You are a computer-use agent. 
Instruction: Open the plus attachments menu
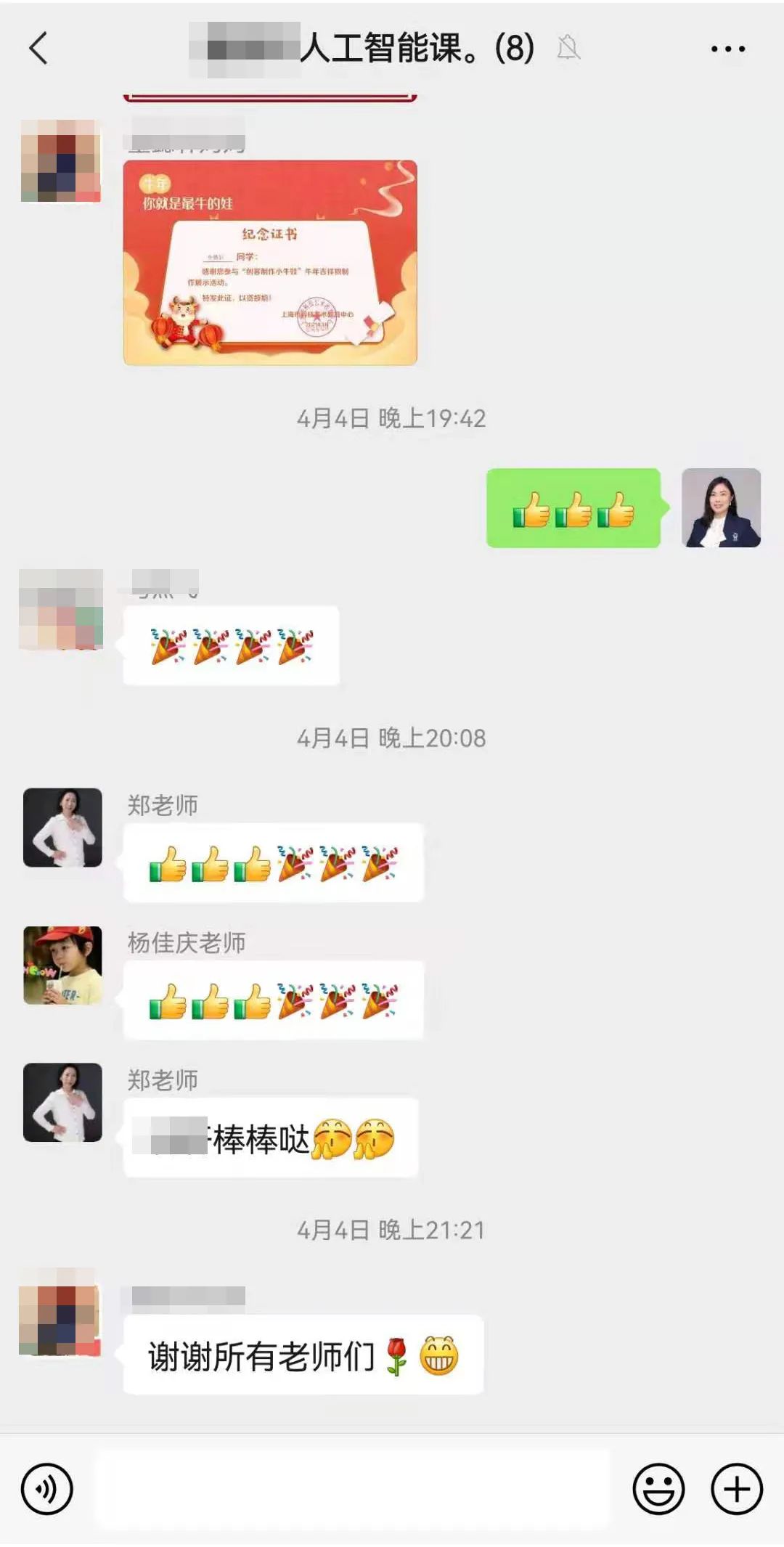736,1489
